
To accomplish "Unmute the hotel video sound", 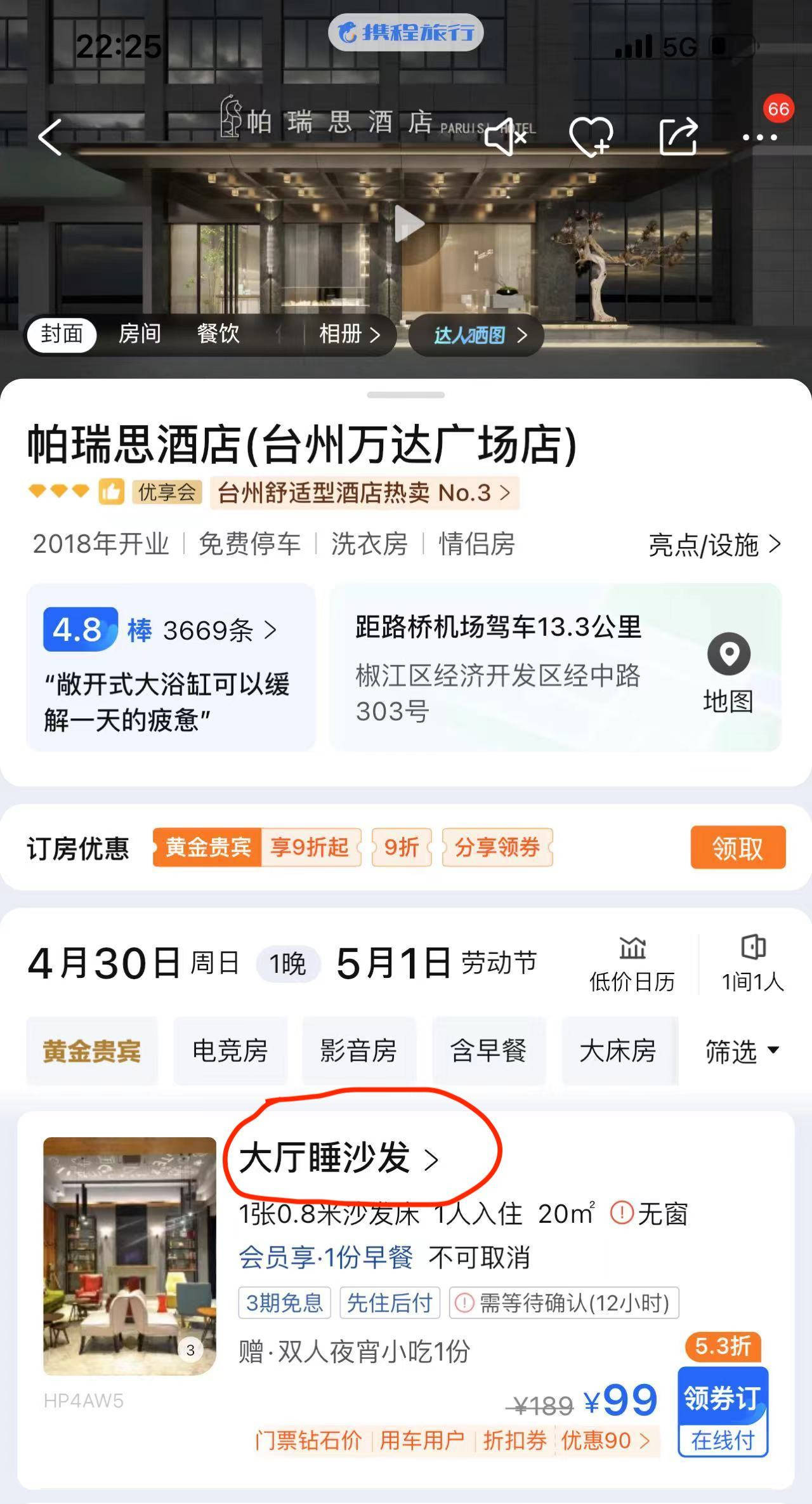I will (505, 136).
